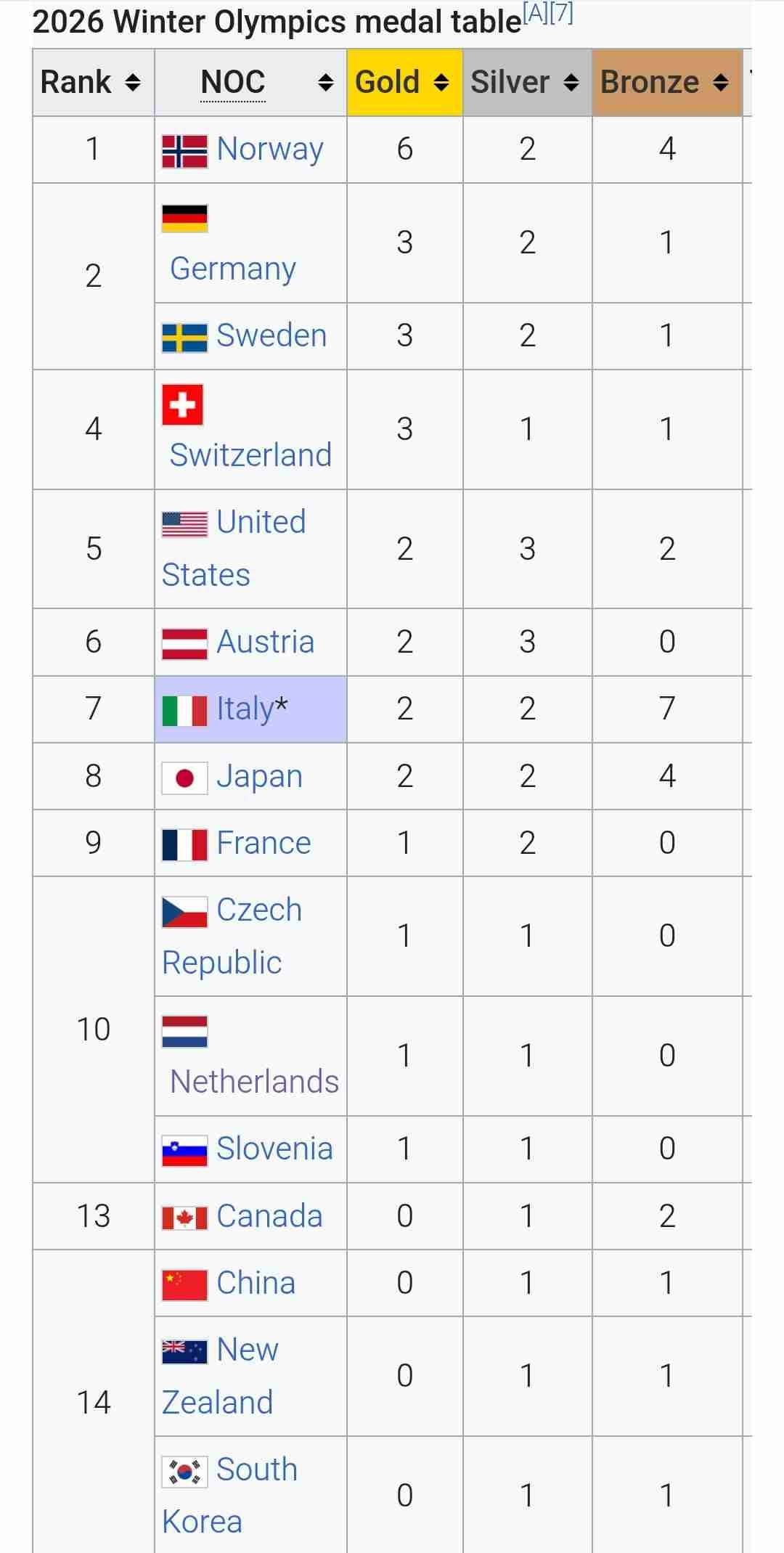
Task: Sort the table by Silver medals
Action: pos(571,83)
